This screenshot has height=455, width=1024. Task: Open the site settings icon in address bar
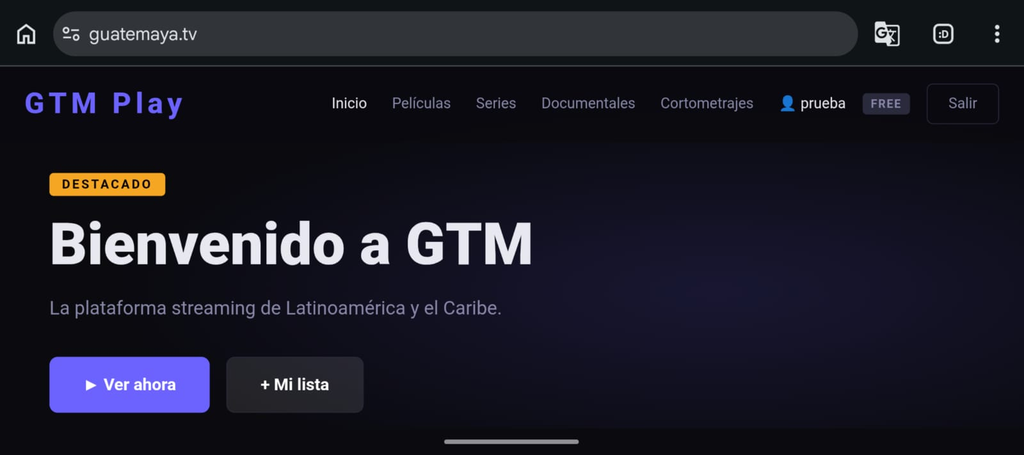click(71, 34)
